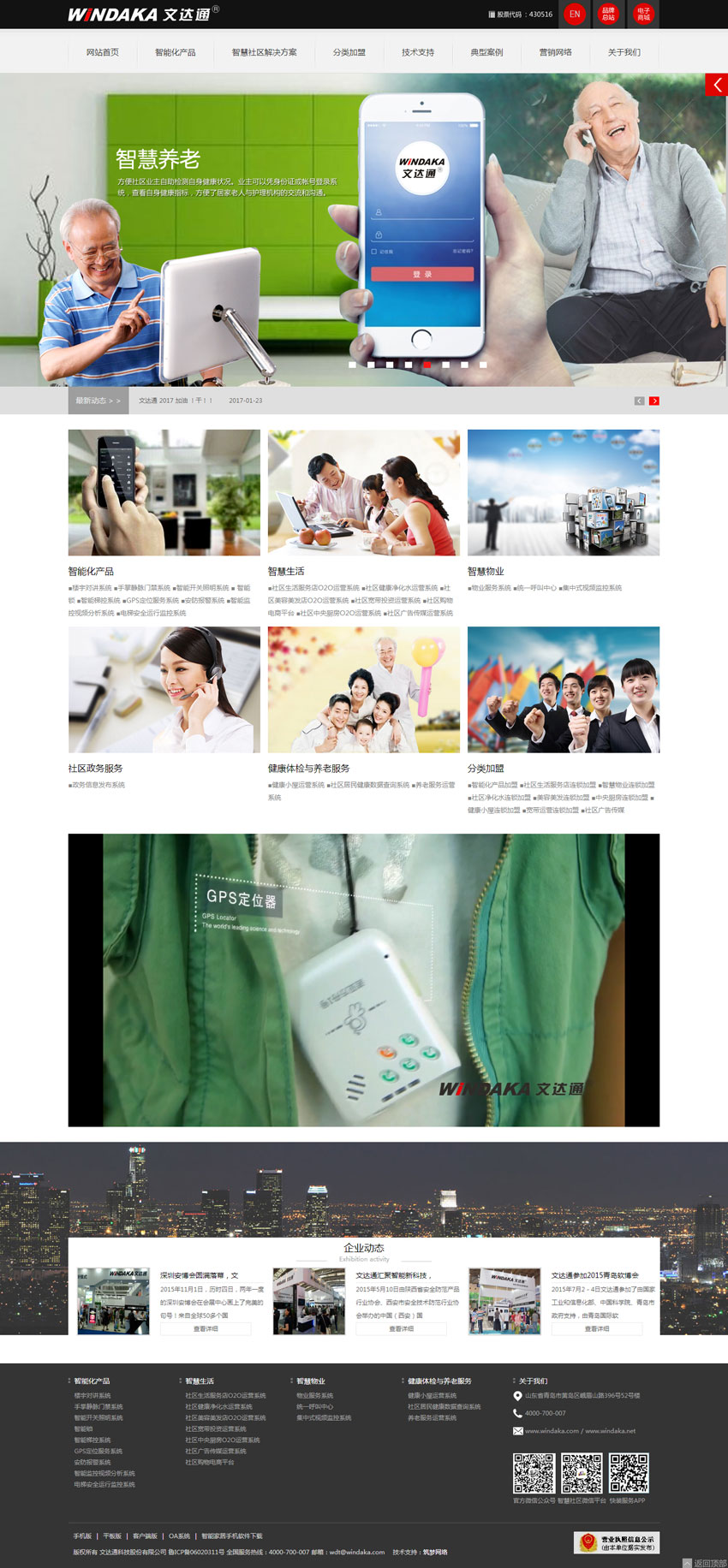Select 技术支持 in the top menu
The image size is (728, 1568).
[418, 52]
